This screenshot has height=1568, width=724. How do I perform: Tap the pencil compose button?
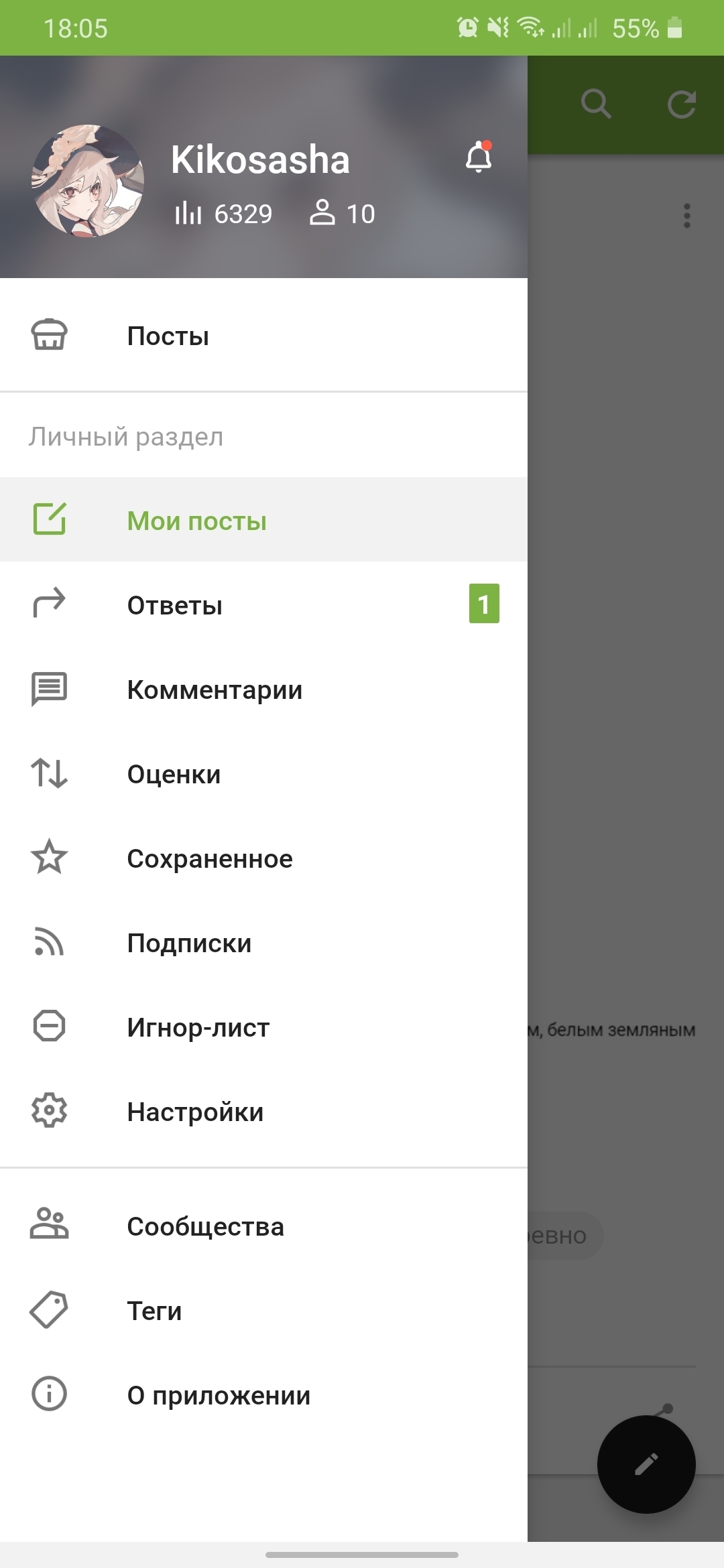tap(646, 1464)
